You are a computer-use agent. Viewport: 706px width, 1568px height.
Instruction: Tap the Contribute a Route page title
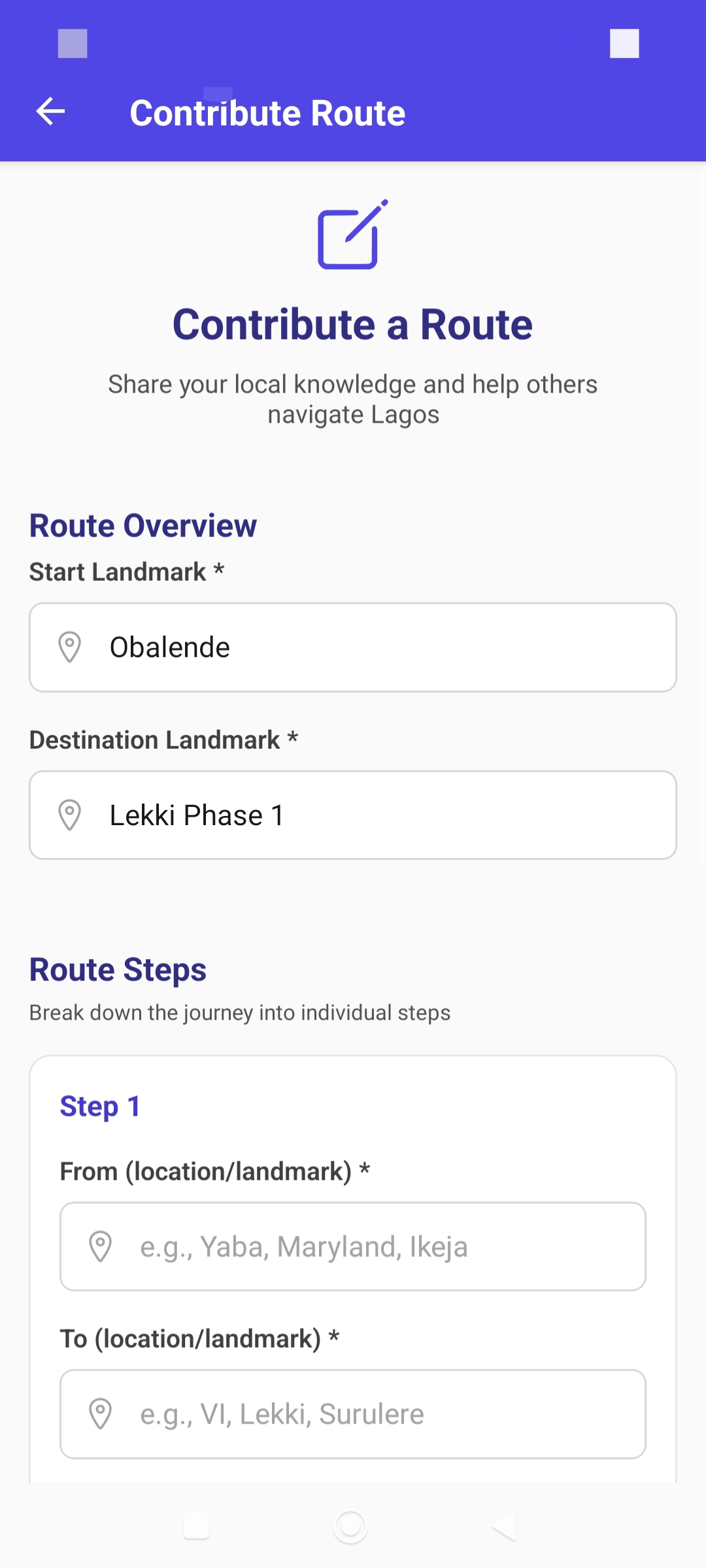coord(353,323)
